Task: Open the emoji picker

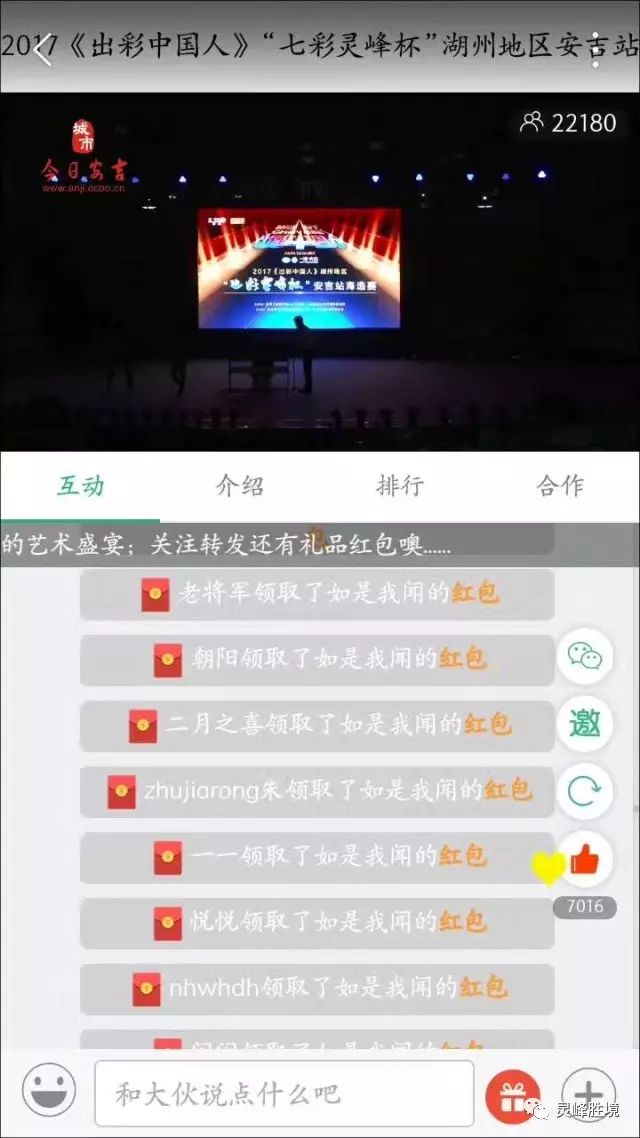Action: click(48, 1092)
